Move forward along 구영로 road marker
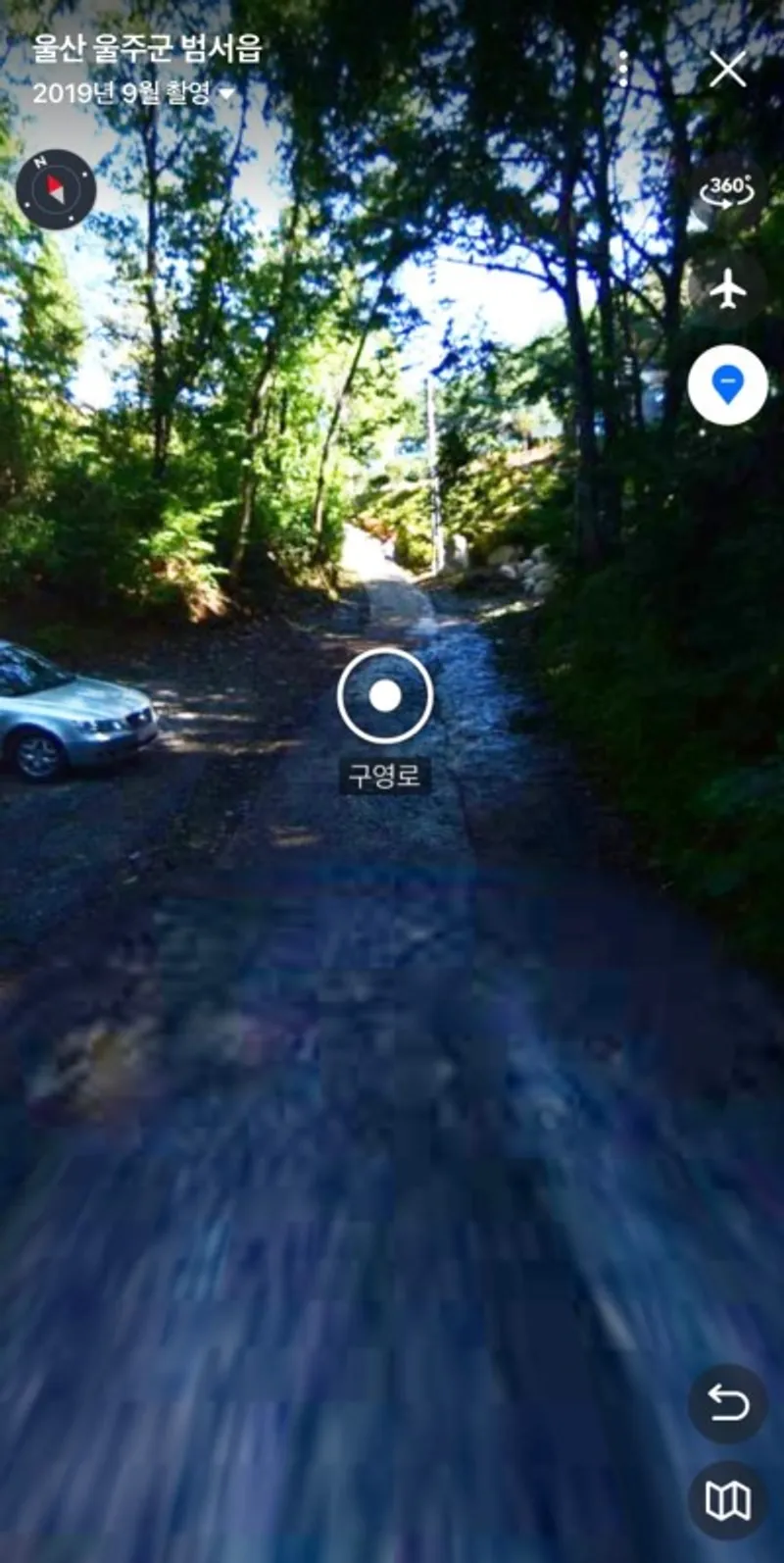This screenshot has height=1563, width=784. 385,696
